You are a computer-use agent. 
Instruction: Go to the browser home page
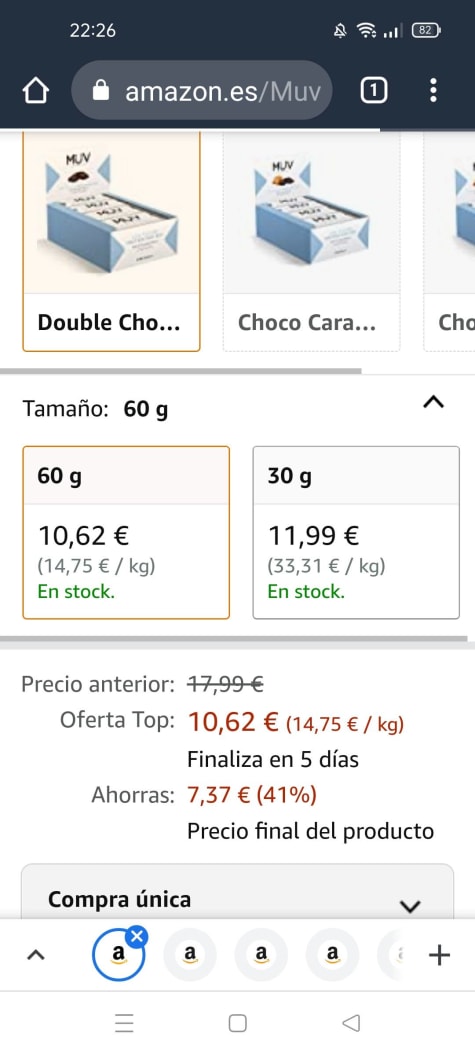coord(36,90)
